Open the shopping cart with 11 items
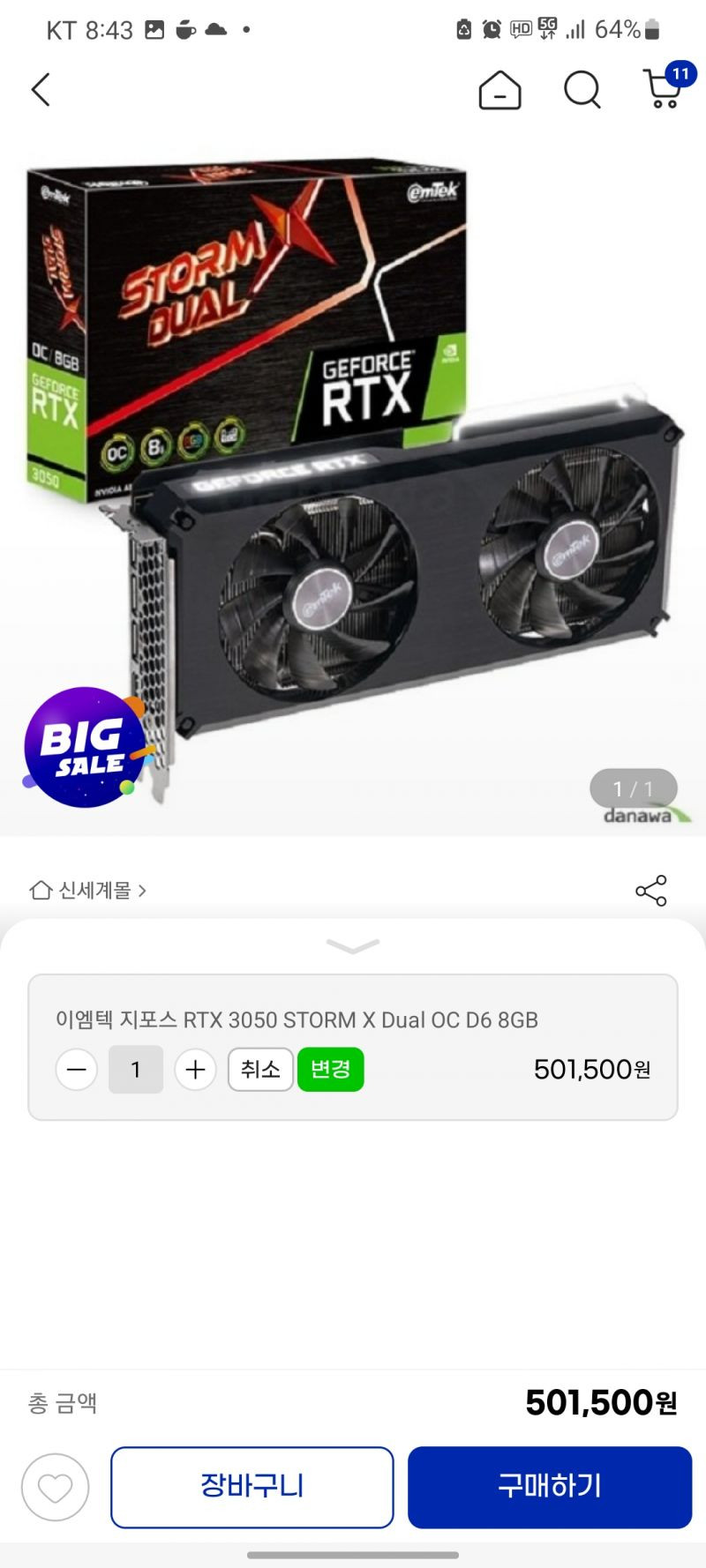The height and width of the screenshot is (1568, 706). pyautogui.click(x=666, y=86)
